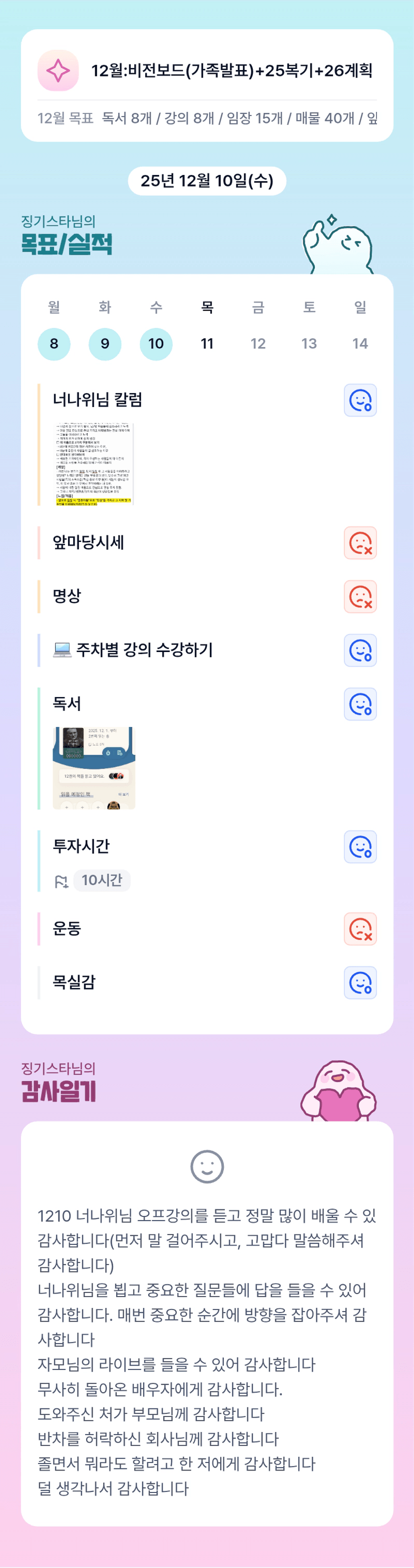Open the reading app image under 독서
Screen dimensions: 414x1568
(x=94, y=768)
